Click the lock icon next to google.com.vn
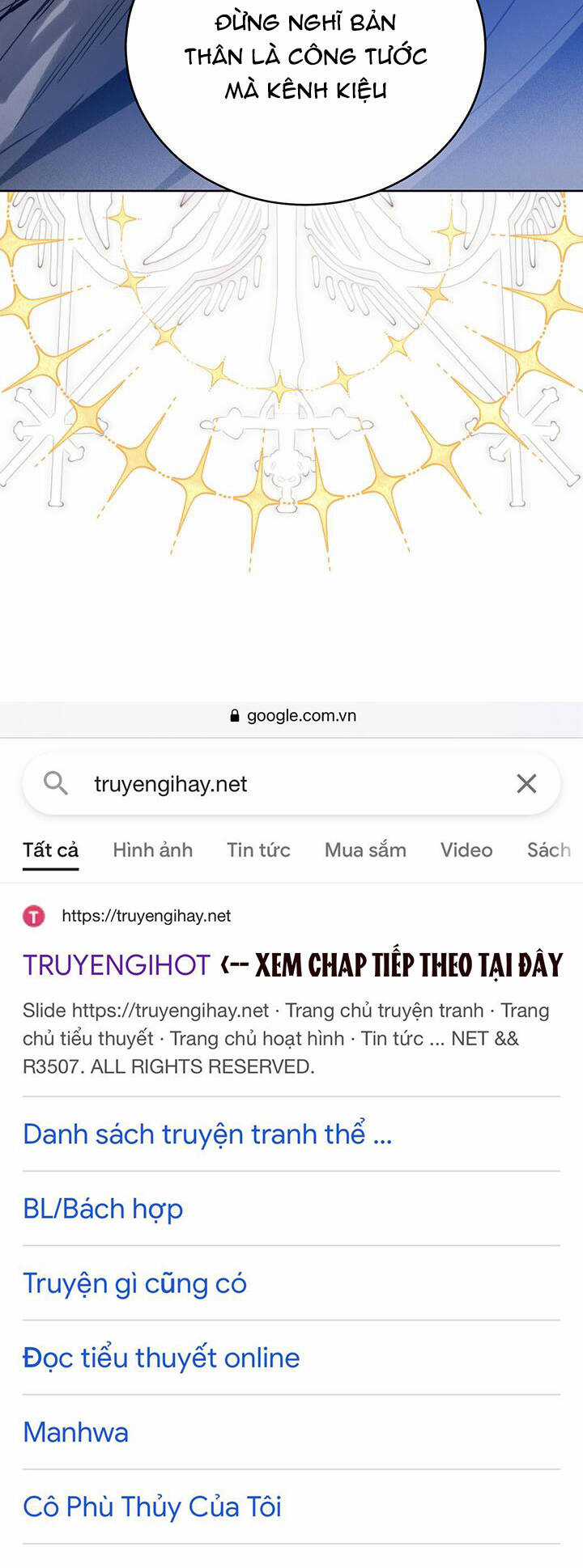583x1568 pixels. pyautogui.click(x=233, y=715)
